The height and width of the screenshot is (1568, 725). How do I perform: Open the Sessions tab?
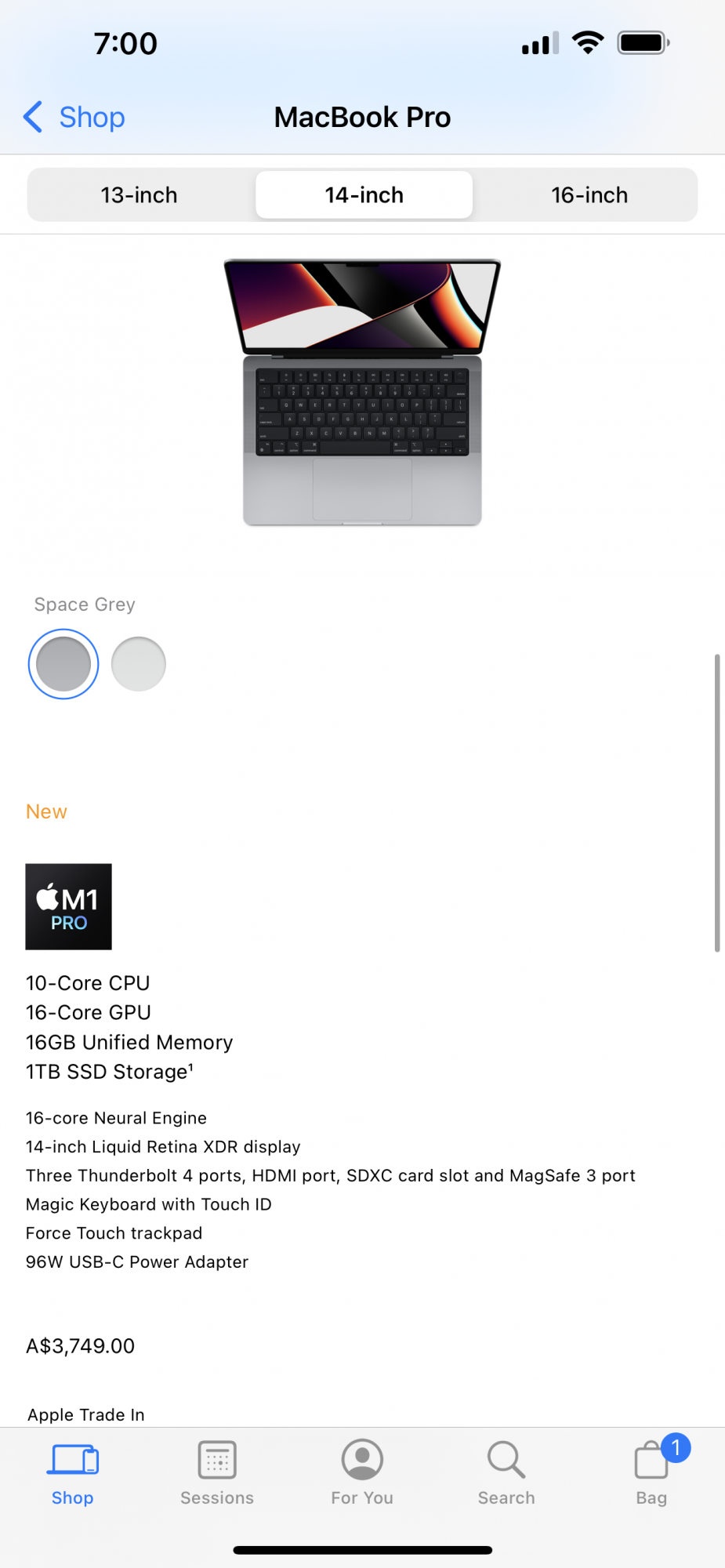tap(217, 1474)
